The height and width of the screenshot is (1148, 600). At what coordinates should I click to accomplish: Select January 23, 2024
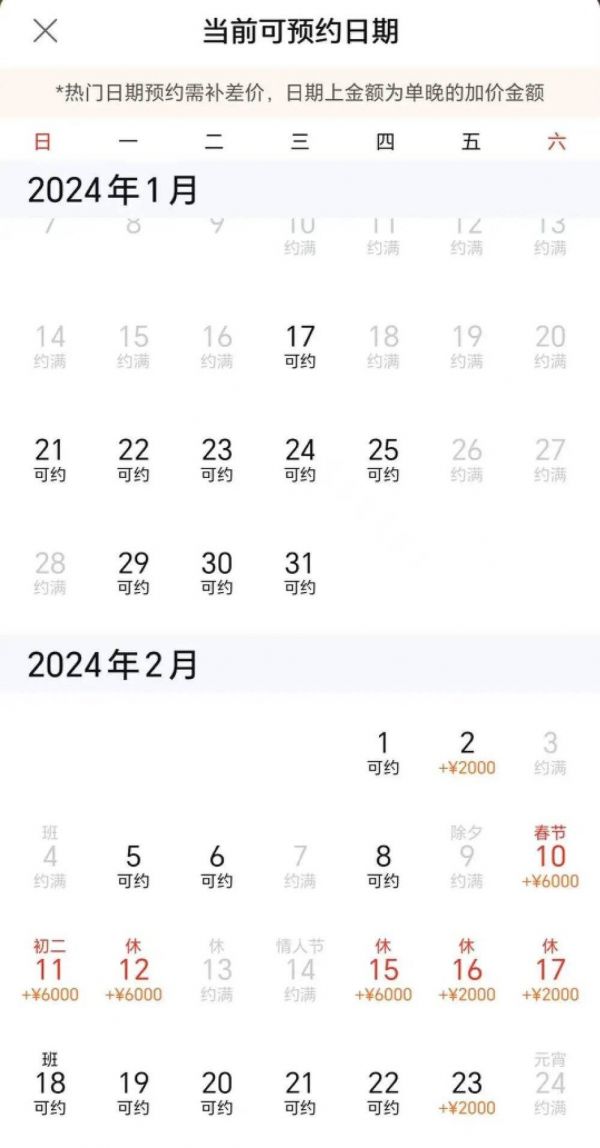217,459
